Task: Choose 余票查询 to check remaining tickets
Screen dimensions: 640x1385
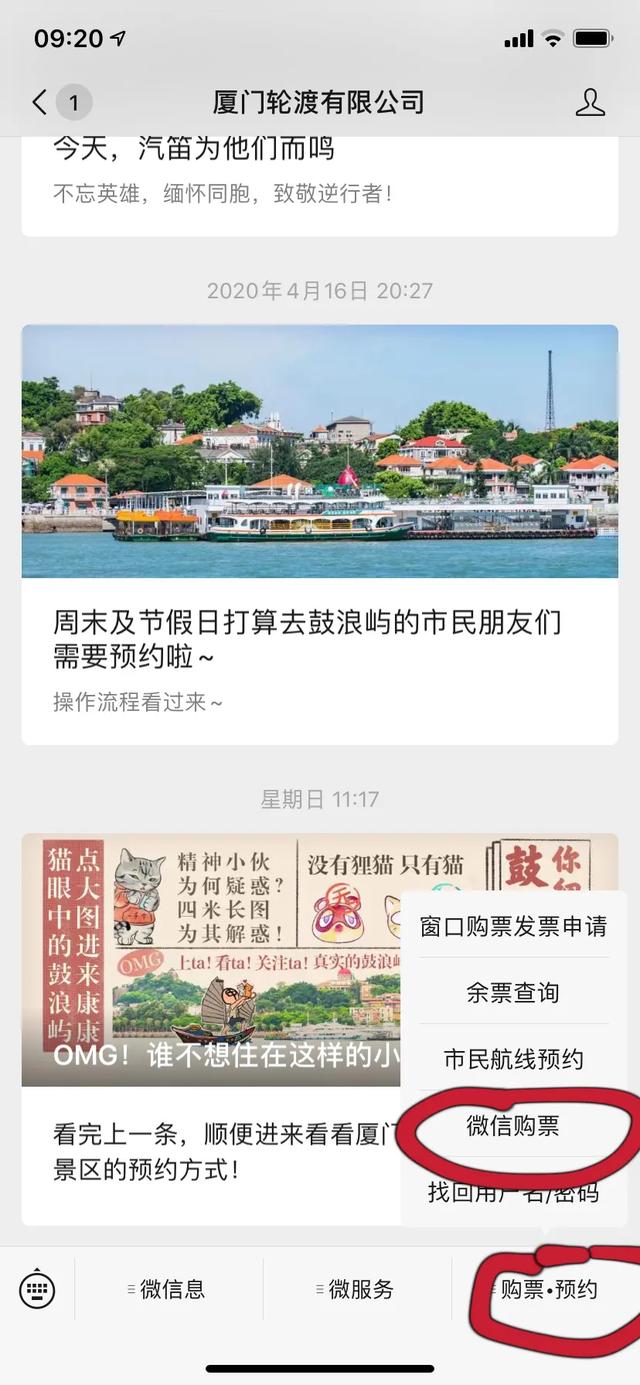Action: tap(513, 993)
